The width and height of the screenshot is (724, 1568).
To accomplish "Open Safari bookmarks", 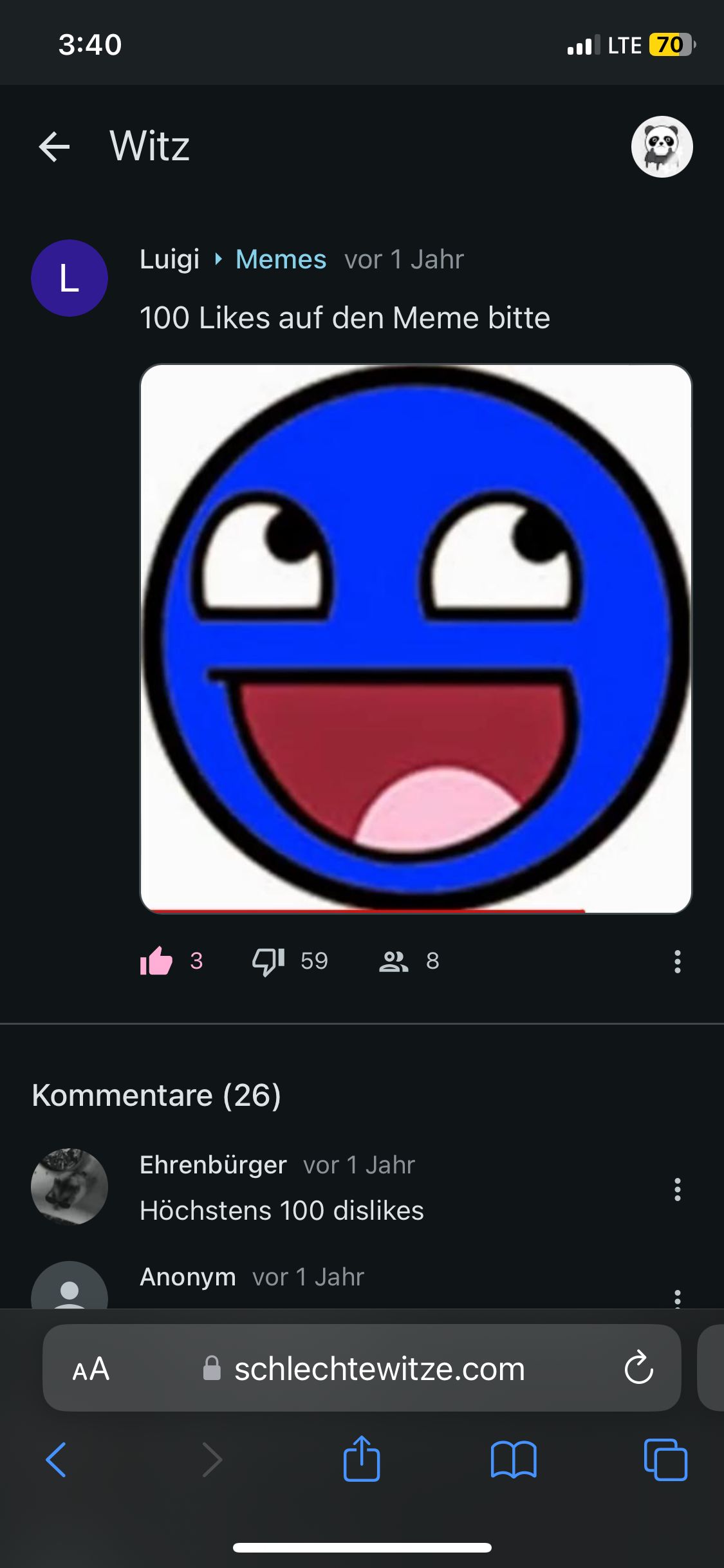I will (513, 1459).
